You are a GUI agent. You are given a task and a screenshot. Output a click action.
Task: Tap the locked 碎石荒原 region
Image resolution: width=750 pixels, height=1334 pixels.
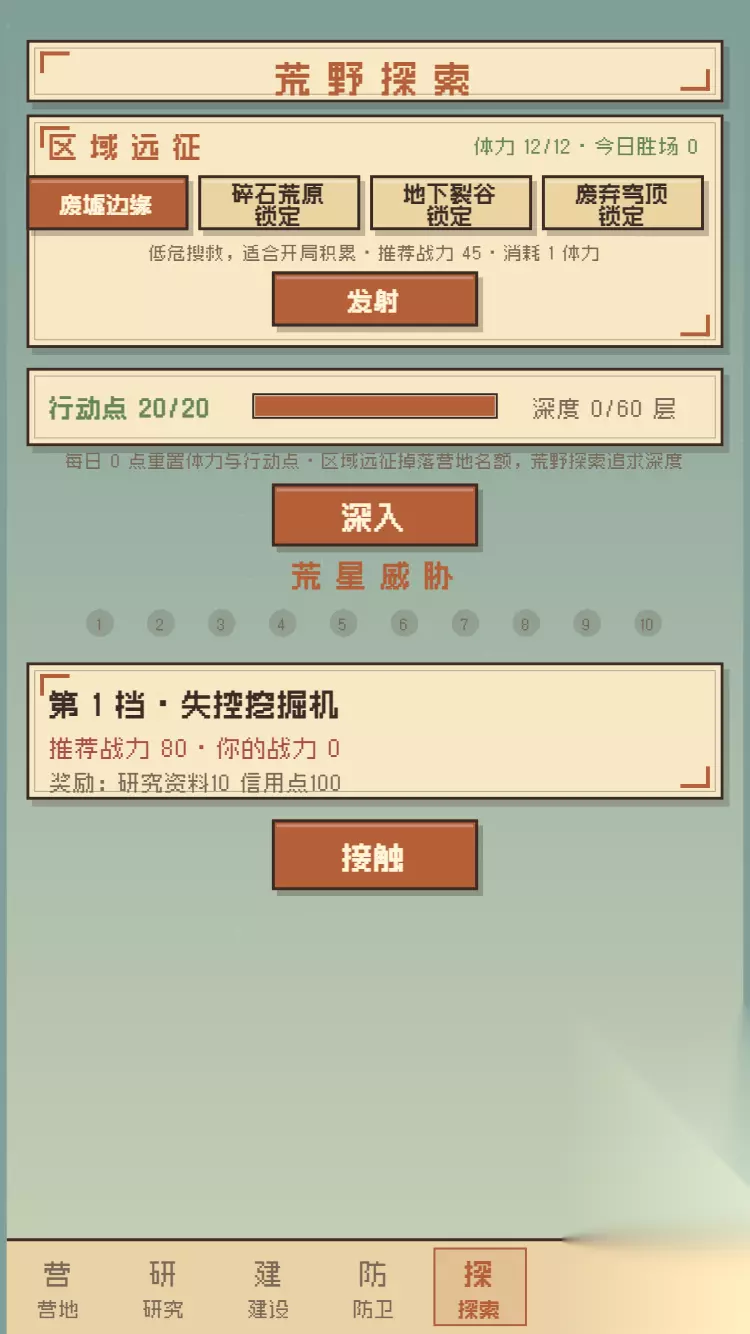[x=278, y=205]
